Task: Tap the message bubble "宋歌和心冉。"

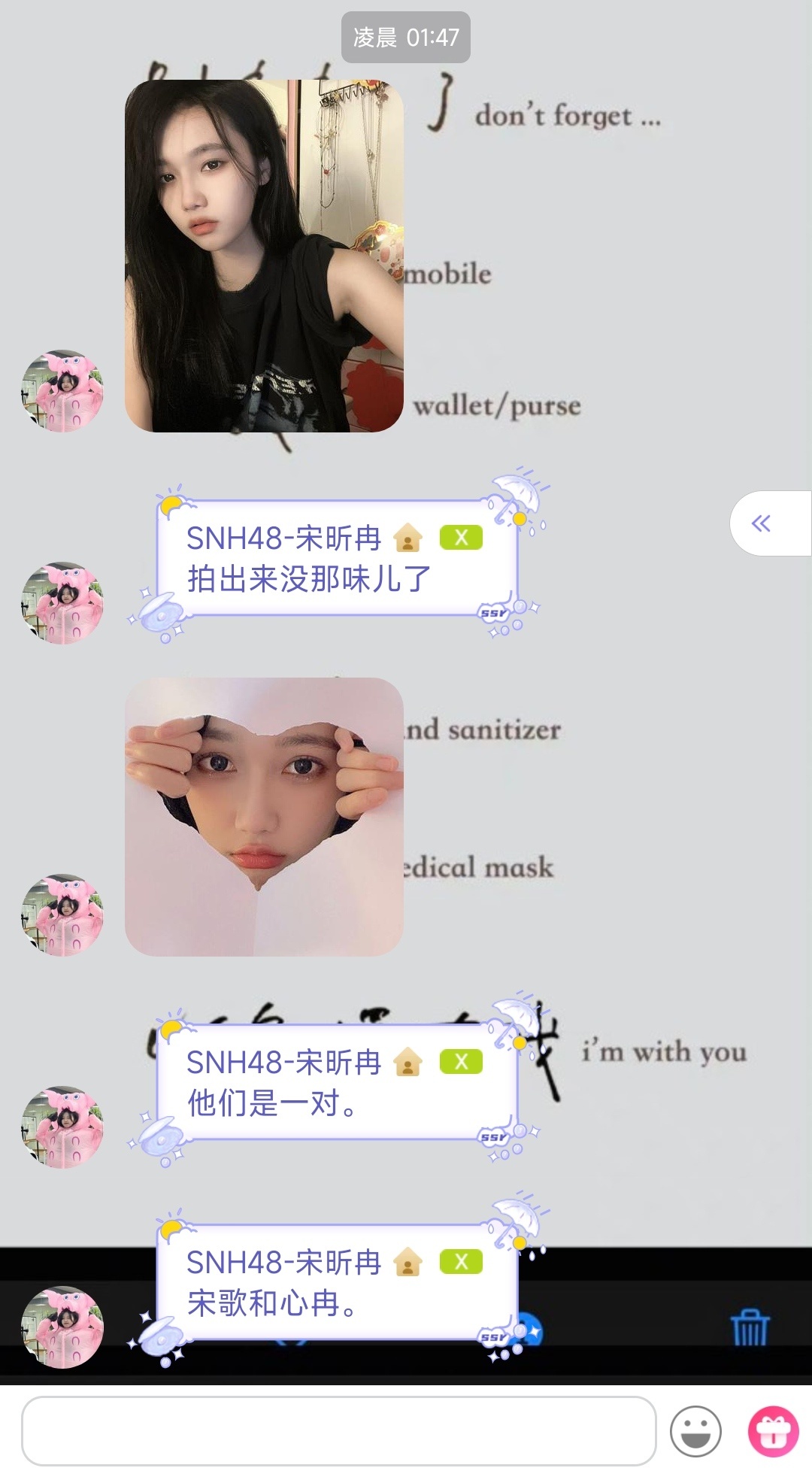Action: pos(337,1283)
